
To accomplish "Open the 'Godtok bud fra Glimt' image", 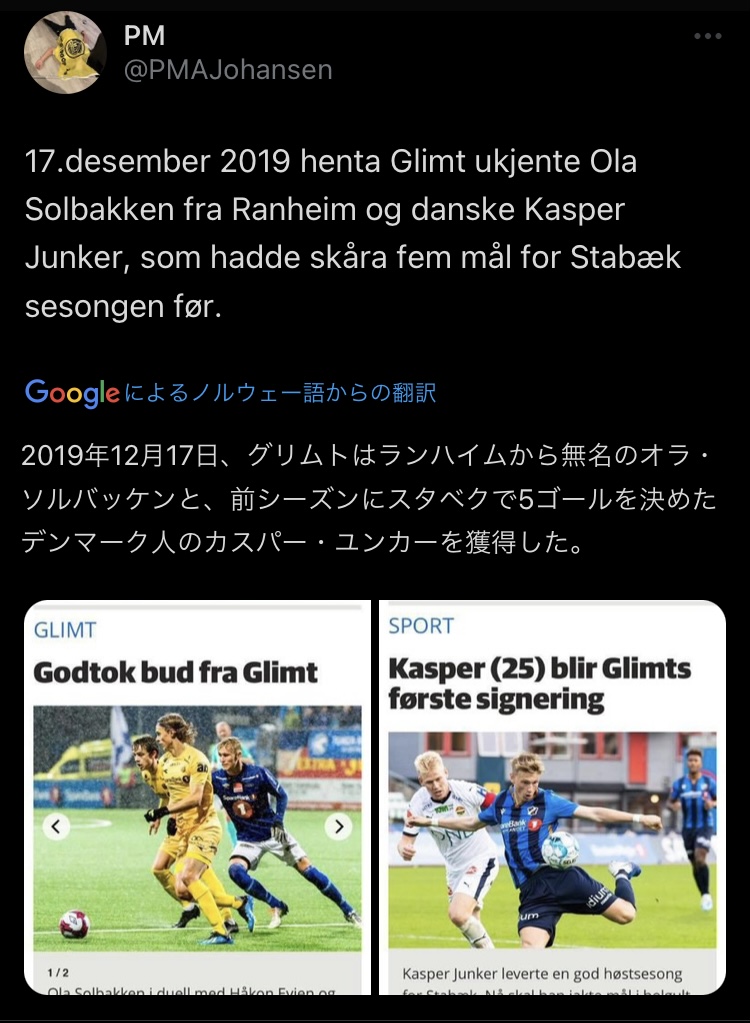I will [x=197, y=798].
